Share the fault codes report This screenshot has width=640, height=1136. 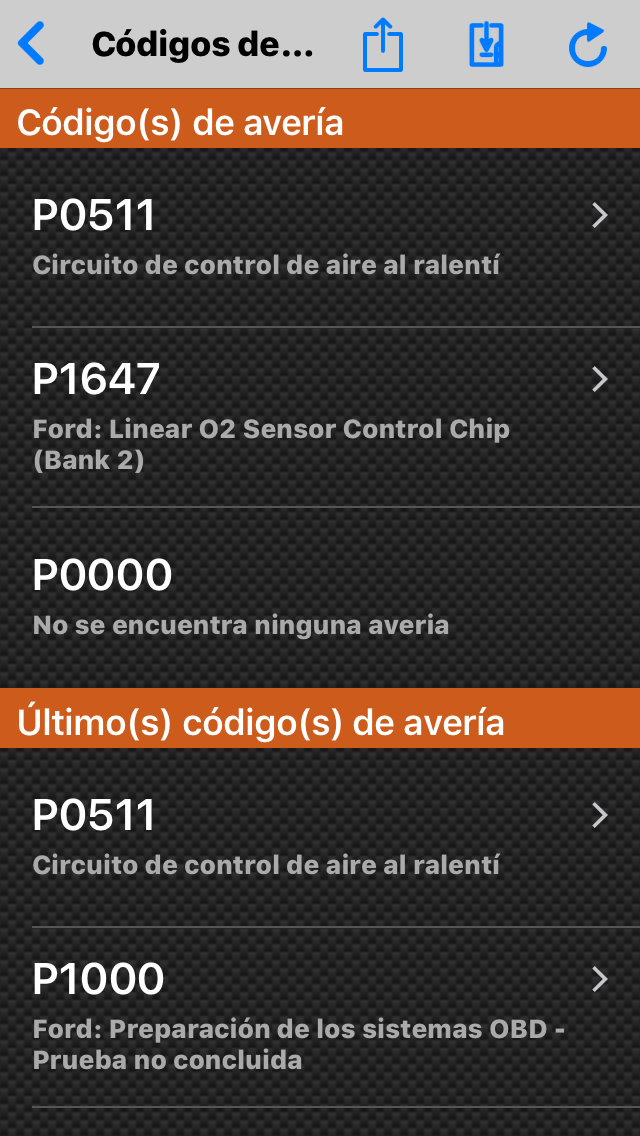point(383,46)
